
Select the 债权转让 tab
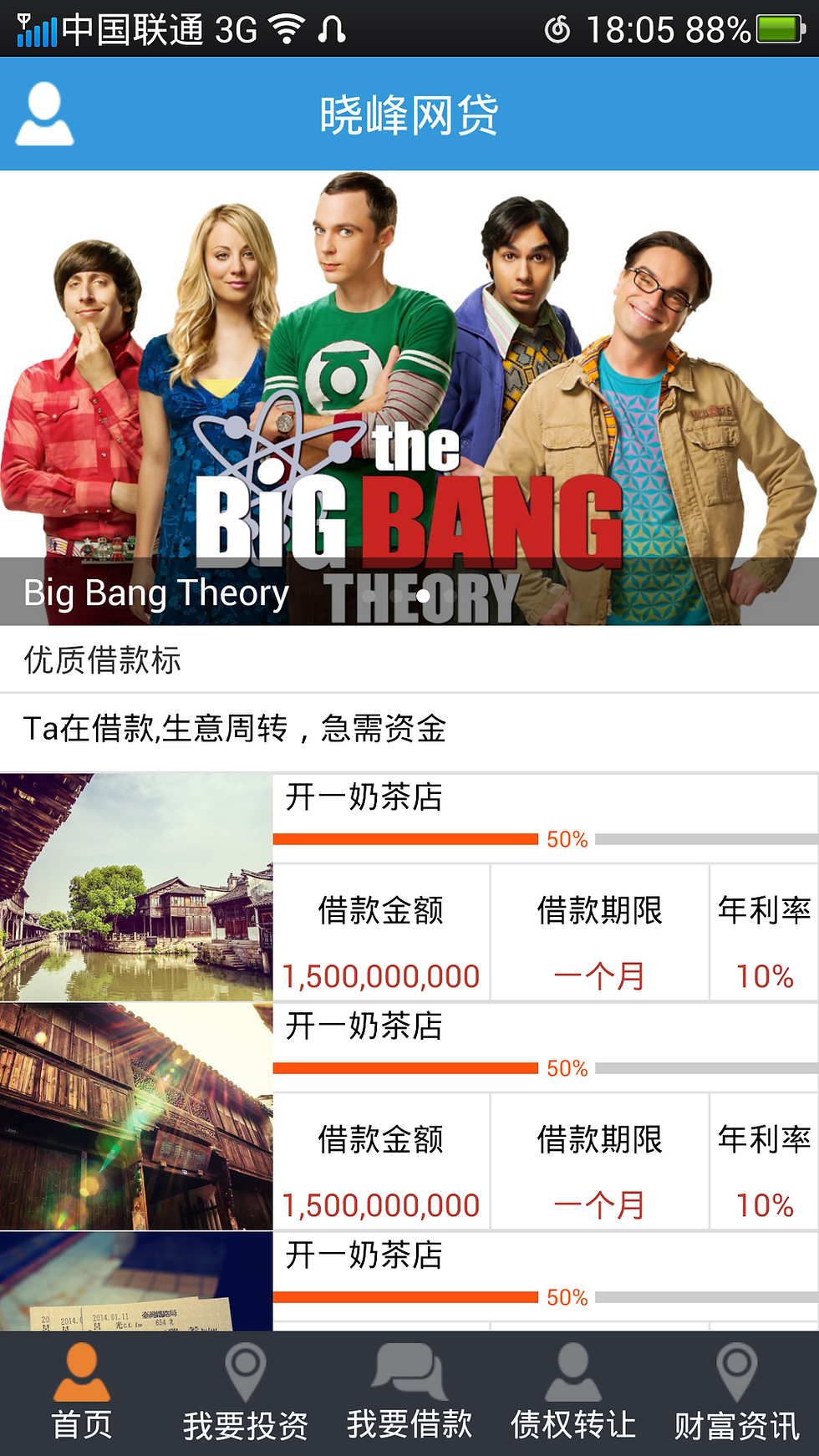coord(573,1392)
